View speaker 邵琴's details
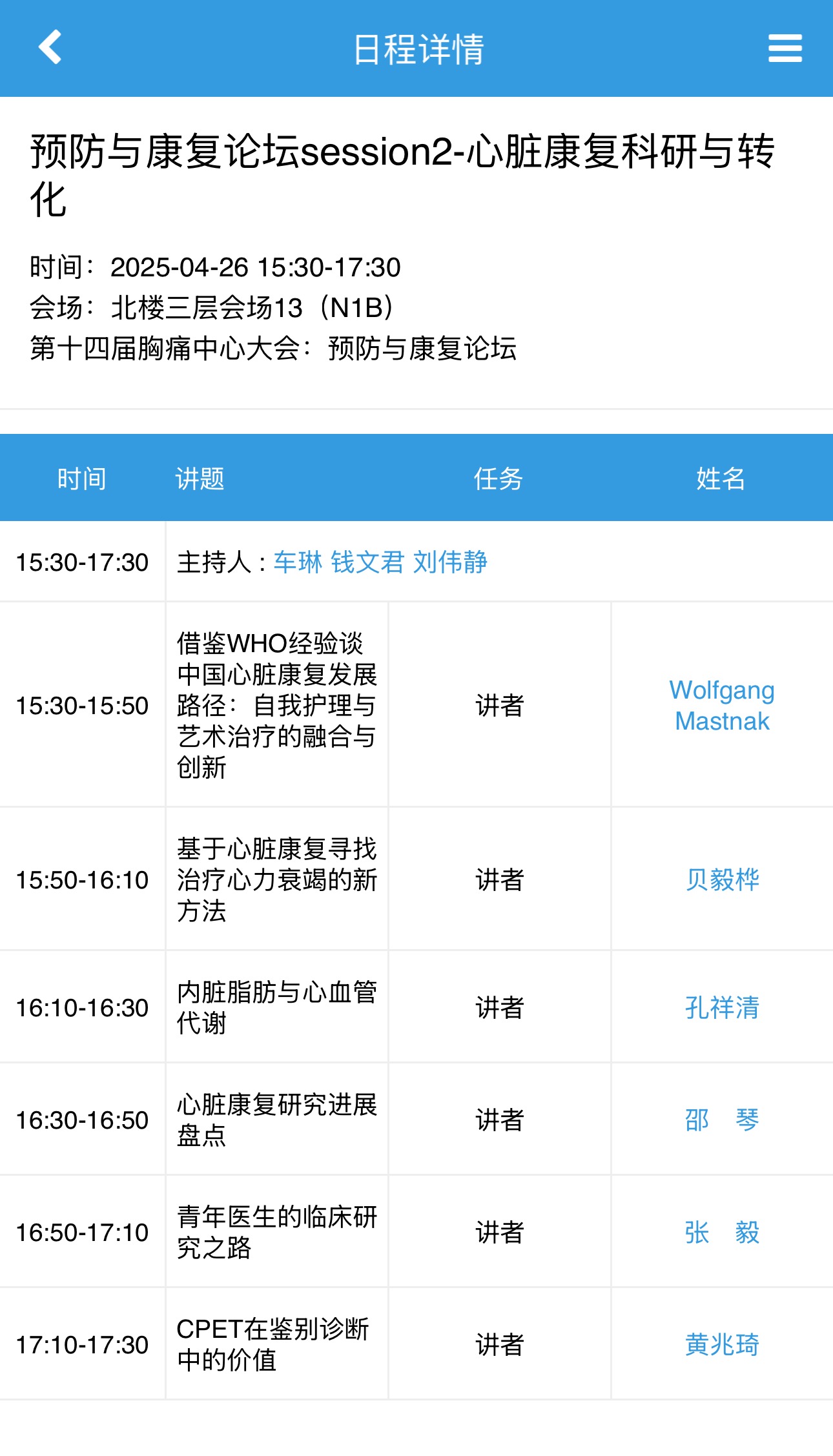Screen dimensions: 833x1456 721,1120
